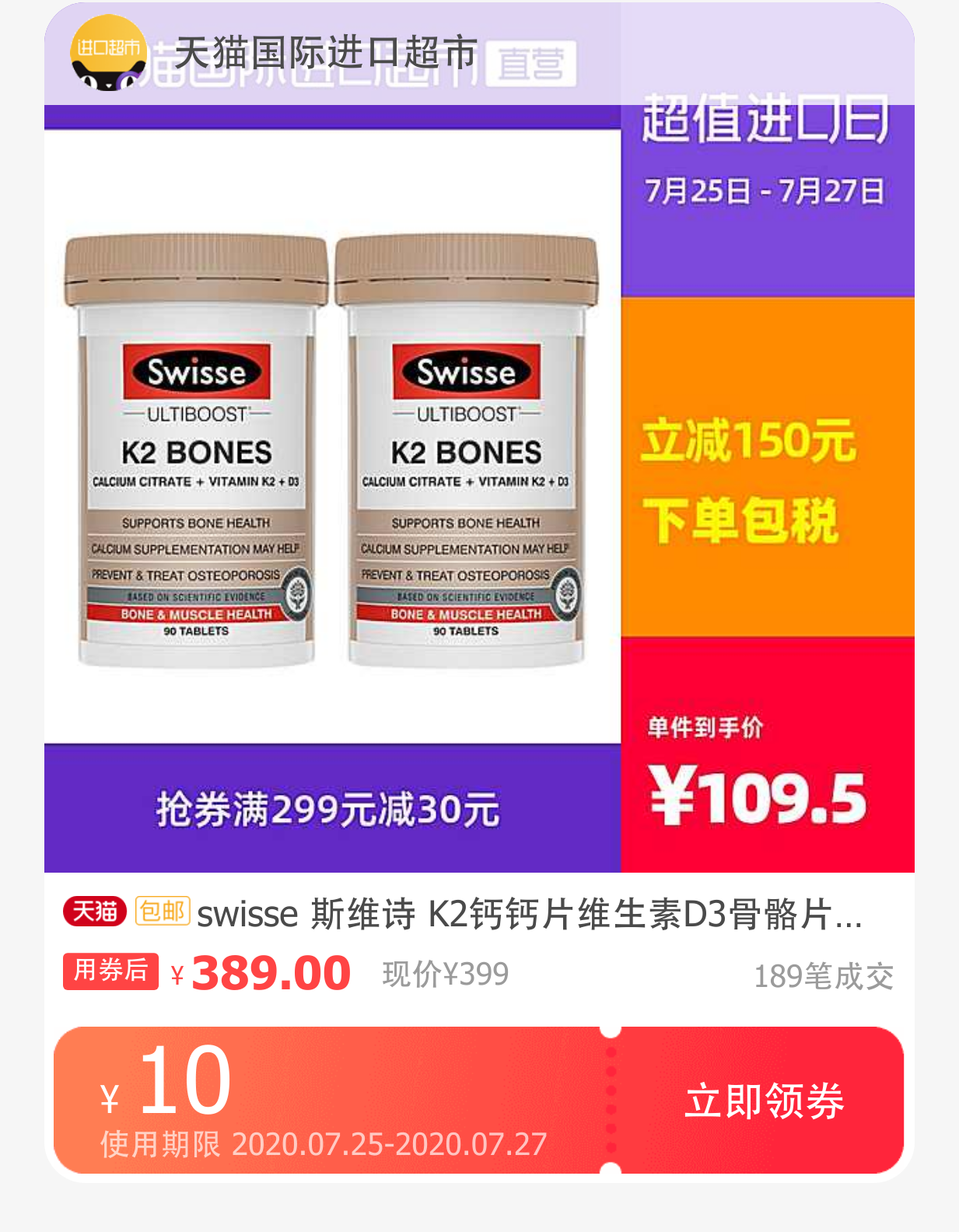Click the 189笔成交 sales count
Image resolution: width=959 pixels, height=1232 pixels.
point(824,976)
